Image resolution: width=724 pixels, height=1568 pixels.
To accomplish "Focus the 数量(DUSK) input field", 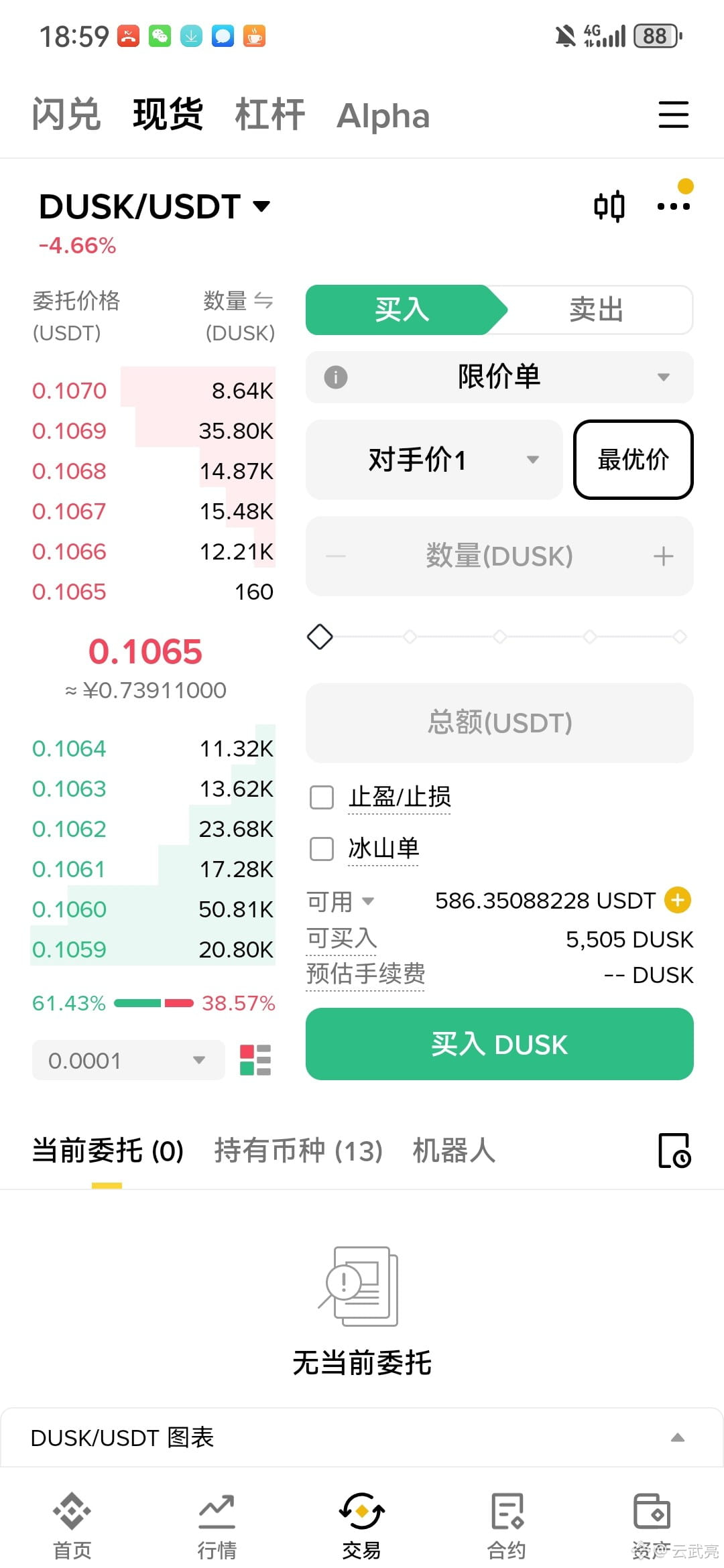I will (499, 556).
